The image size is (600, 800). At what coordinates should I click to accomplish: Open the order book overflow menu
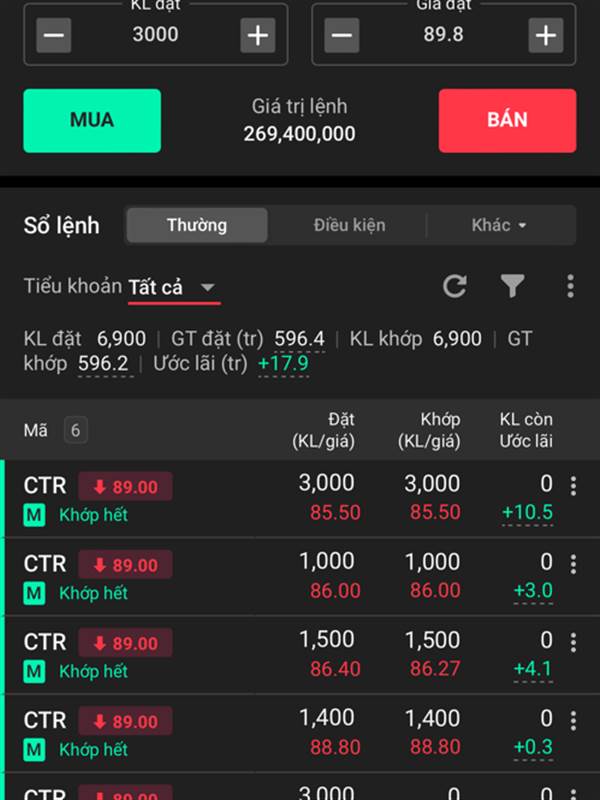point(570,287)
